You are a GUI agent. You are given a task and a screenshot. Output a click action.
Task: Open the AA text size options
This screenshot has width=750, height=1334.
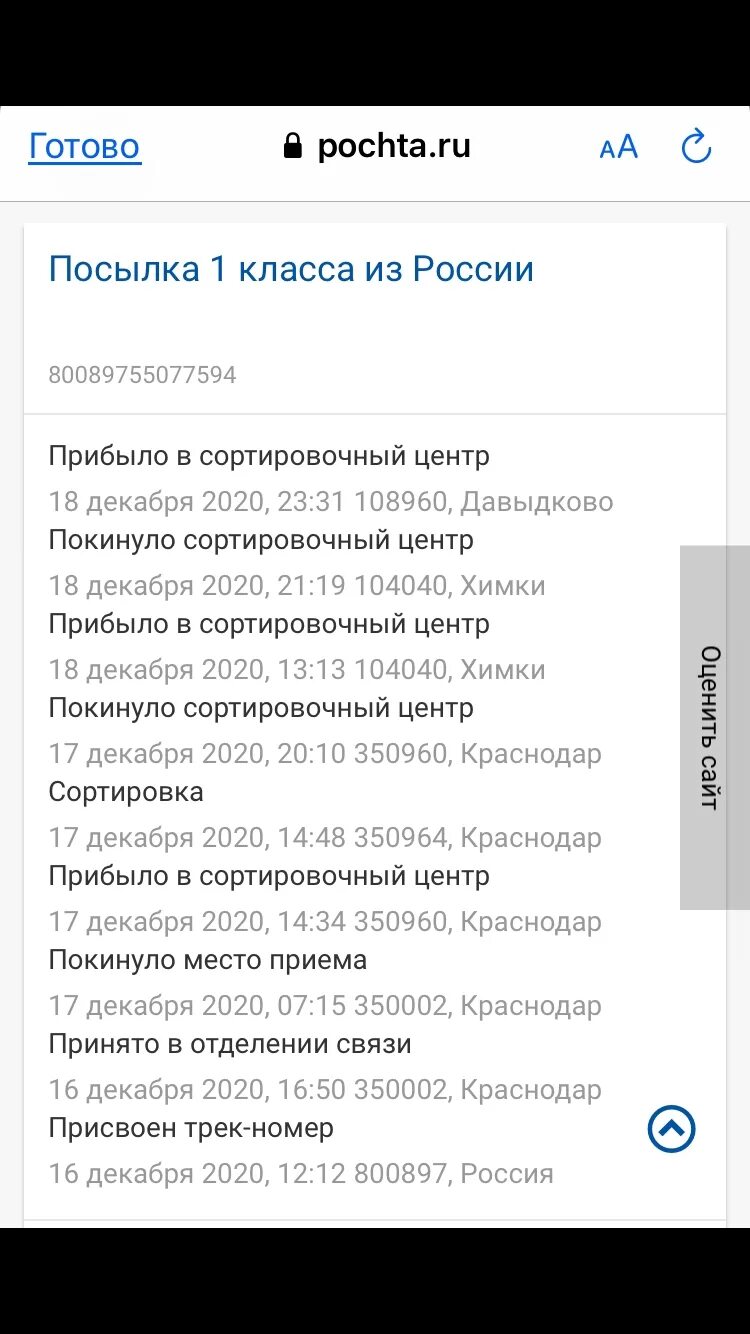(x=618, y=148)
